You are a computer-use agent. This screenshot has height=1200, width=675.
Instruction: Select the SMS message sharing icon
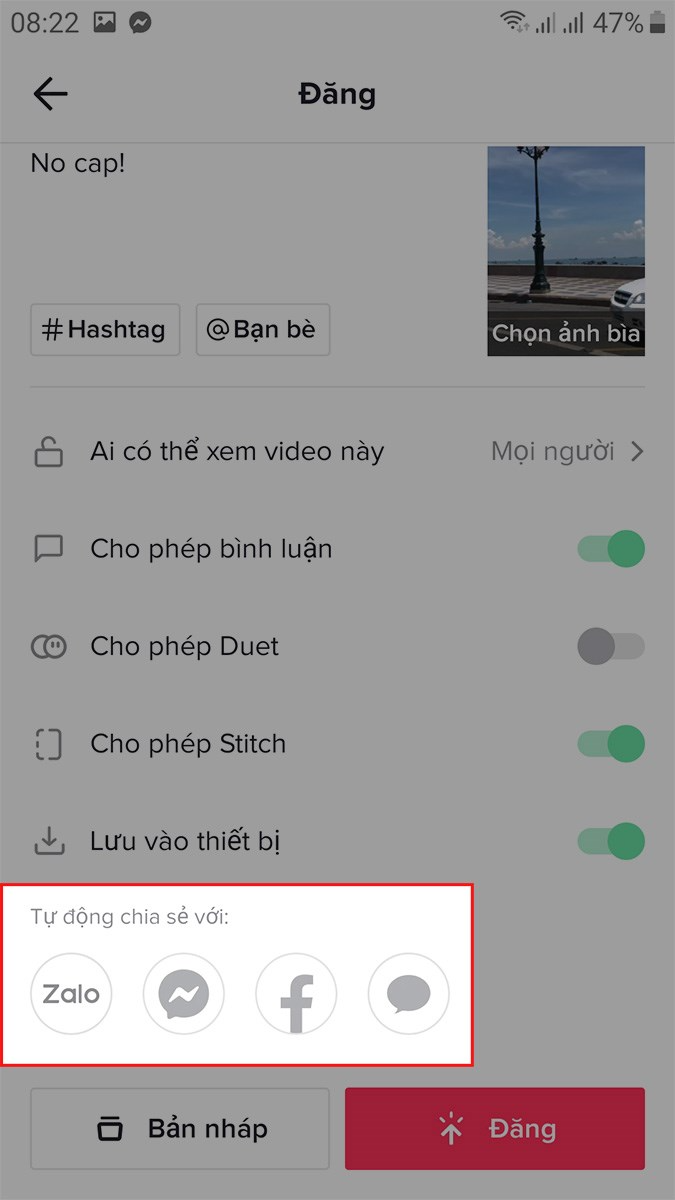click(409, 994)
